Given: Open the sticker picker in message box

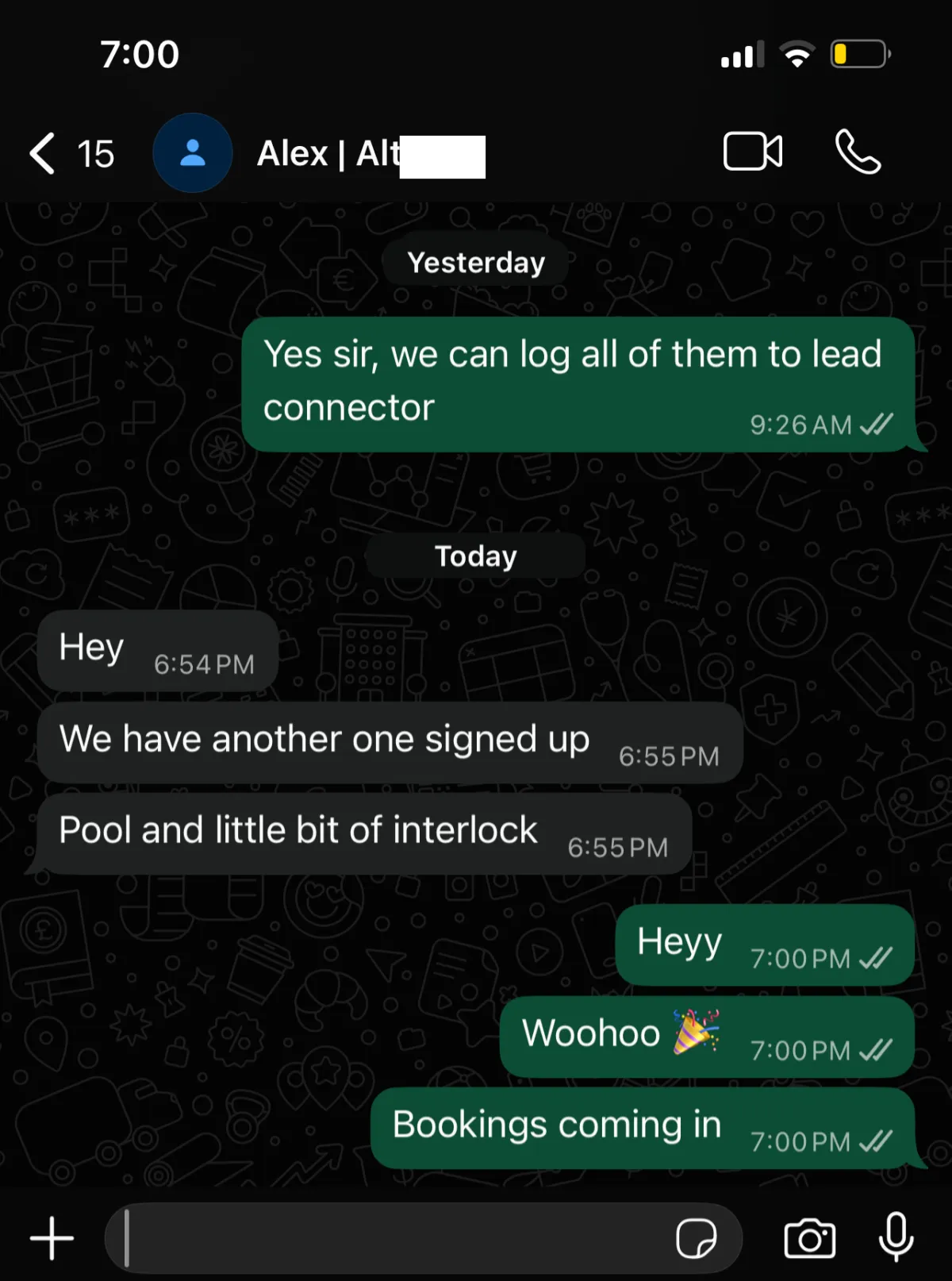Looking at the screenshot, I should point(696,1238).
